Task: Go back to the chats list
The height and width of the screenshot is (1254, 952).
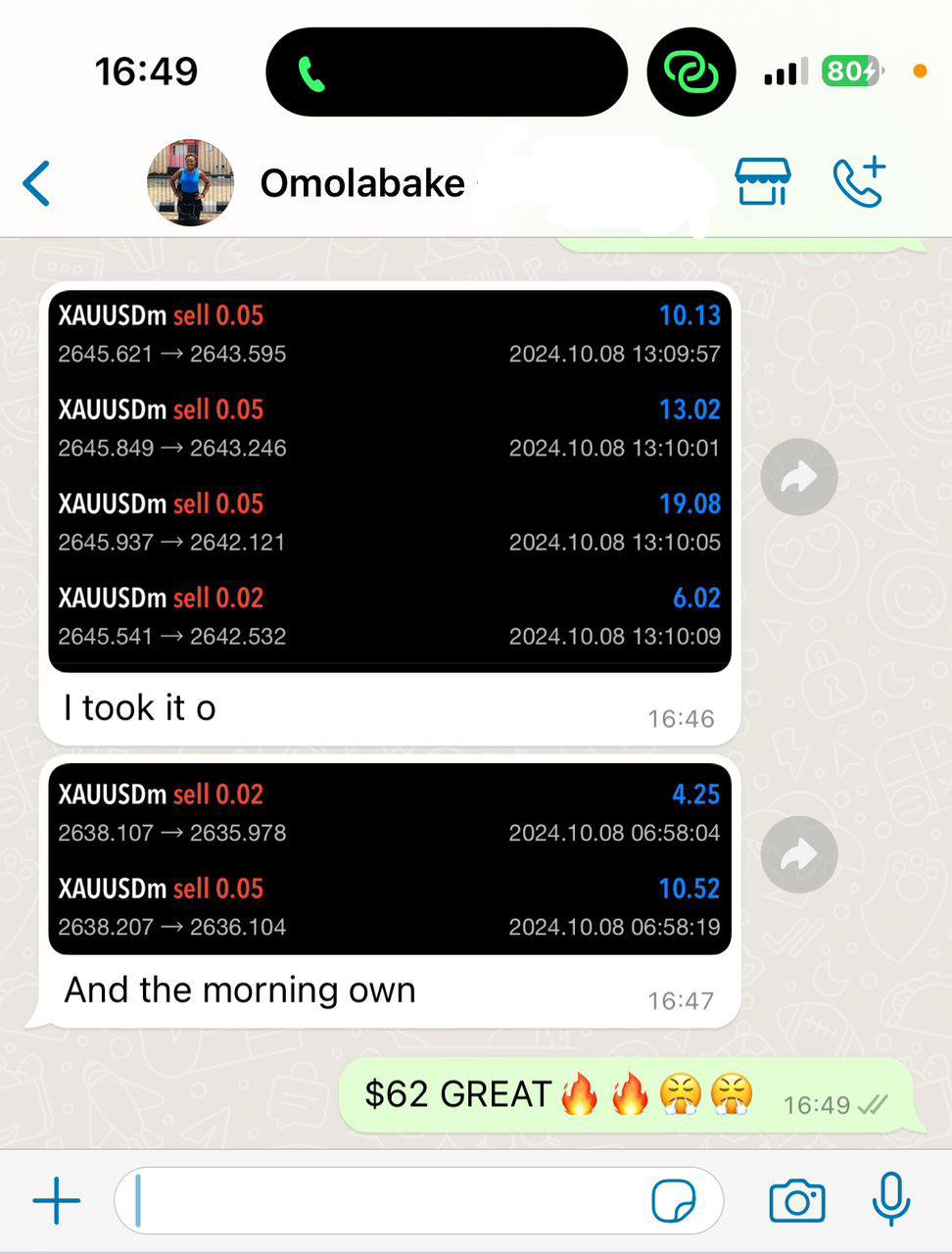Action: click(37, 183)
